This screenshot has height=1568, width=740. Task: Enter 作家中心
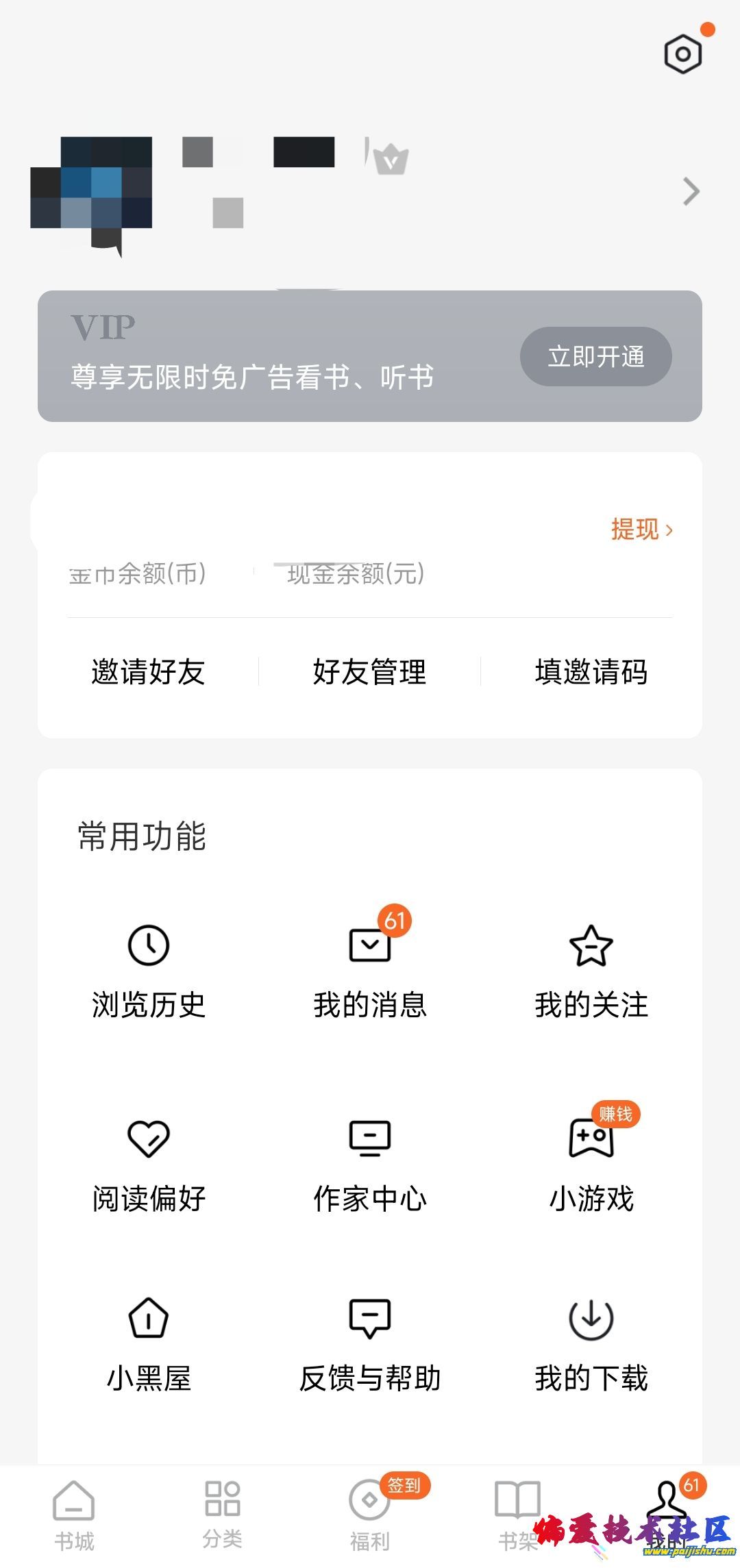click(x=370, y=1165)
